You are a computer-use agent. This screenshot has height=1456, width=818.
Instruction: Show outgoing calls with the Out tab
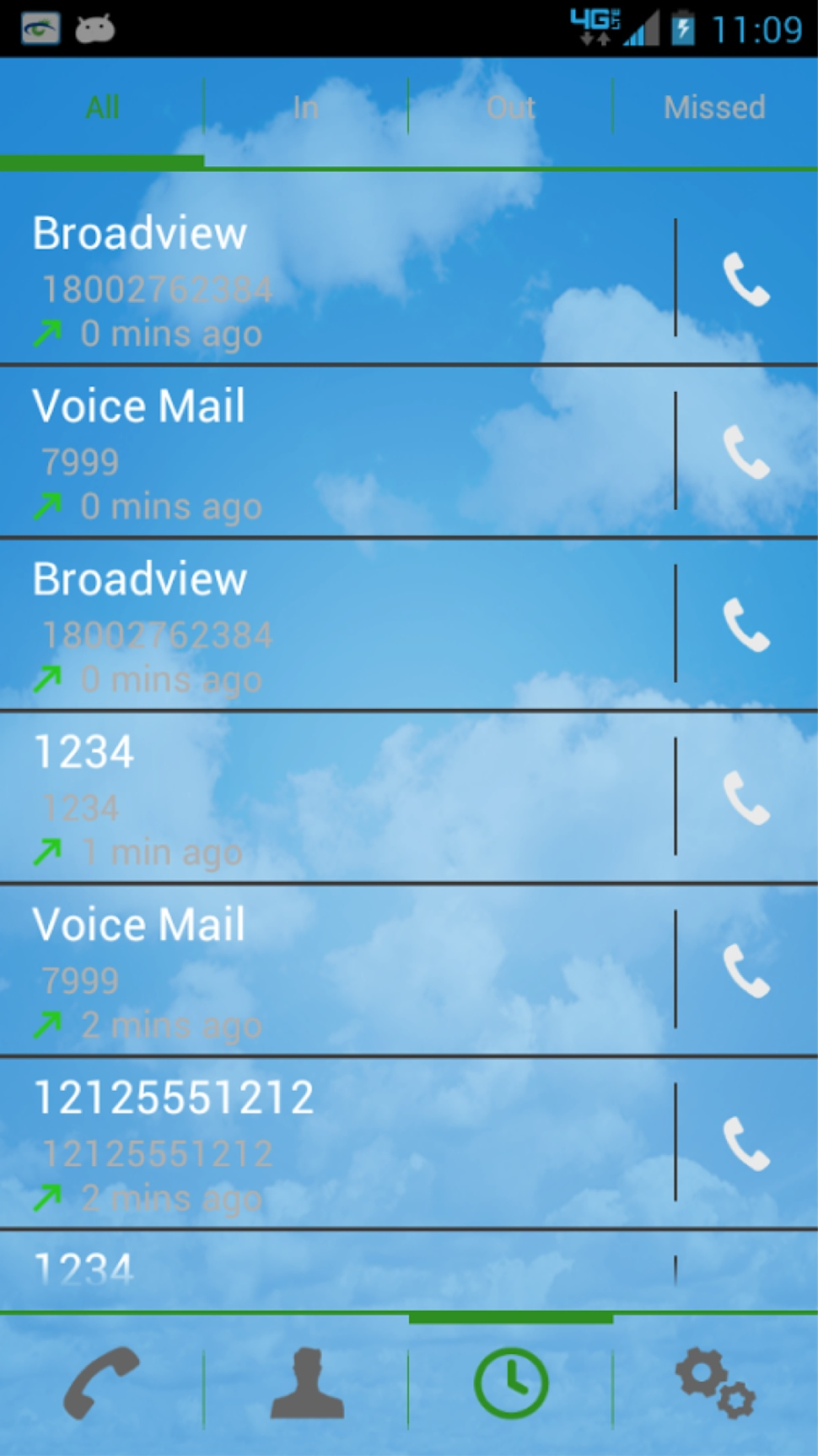[510, 108]
